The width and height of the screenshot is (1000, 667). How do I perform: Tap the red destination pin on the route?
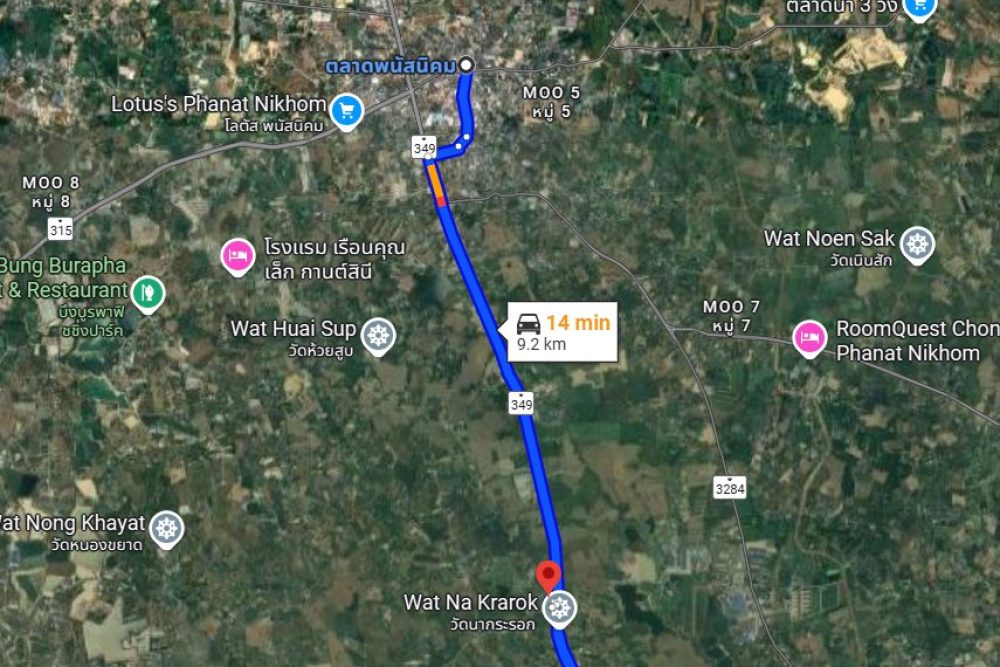click(547, 575)
